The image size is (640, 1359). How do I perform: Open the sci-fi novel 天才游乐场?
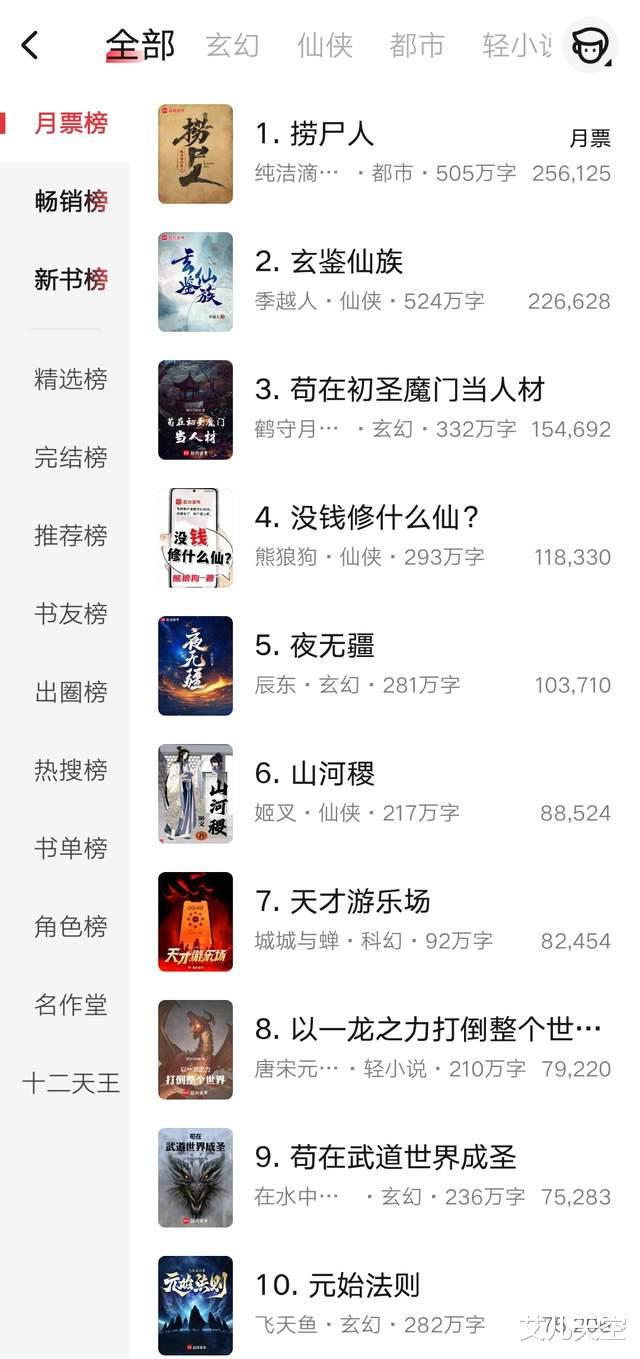[x=343, y=902]
